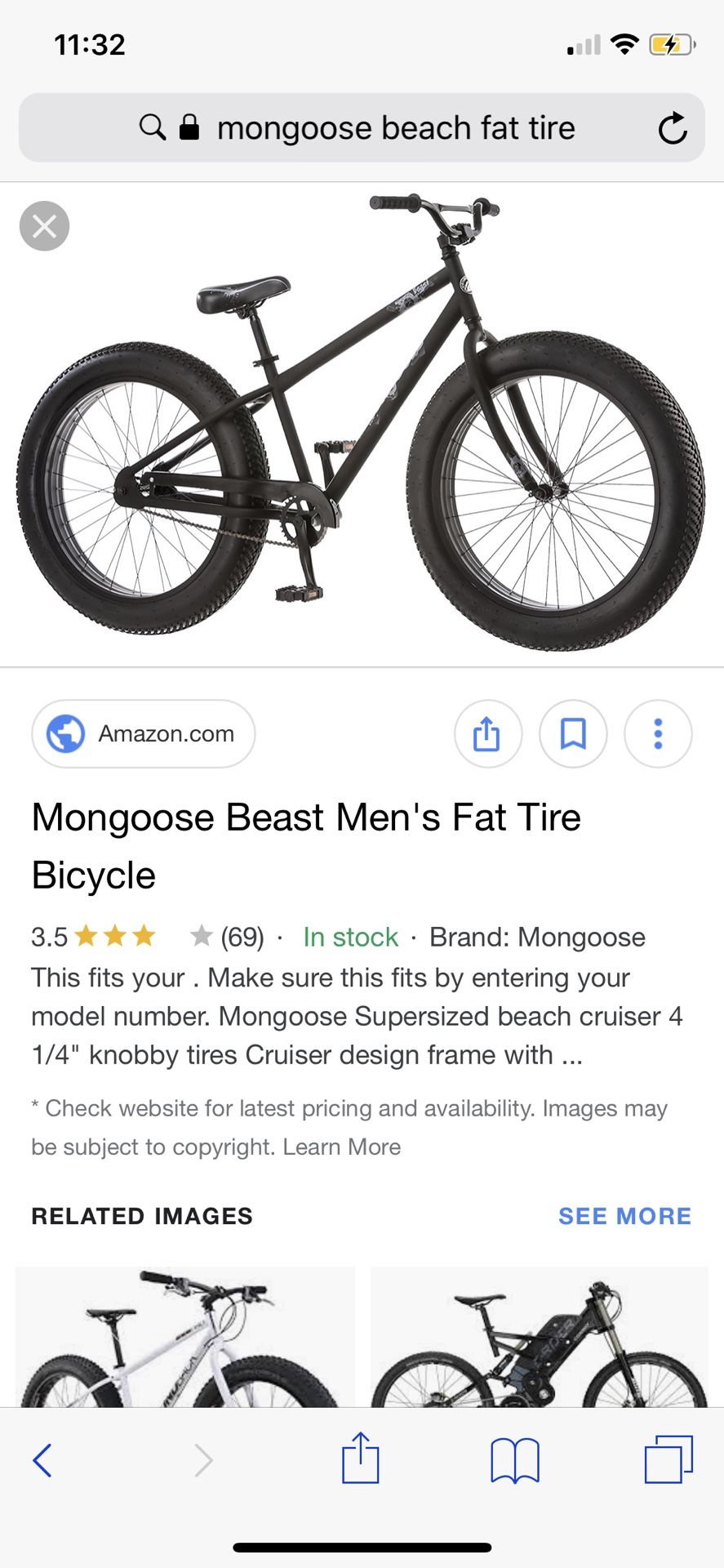Screen dimensions: 724x1568
Task: Open the black electric bike related image
Action: [539, 1336]
